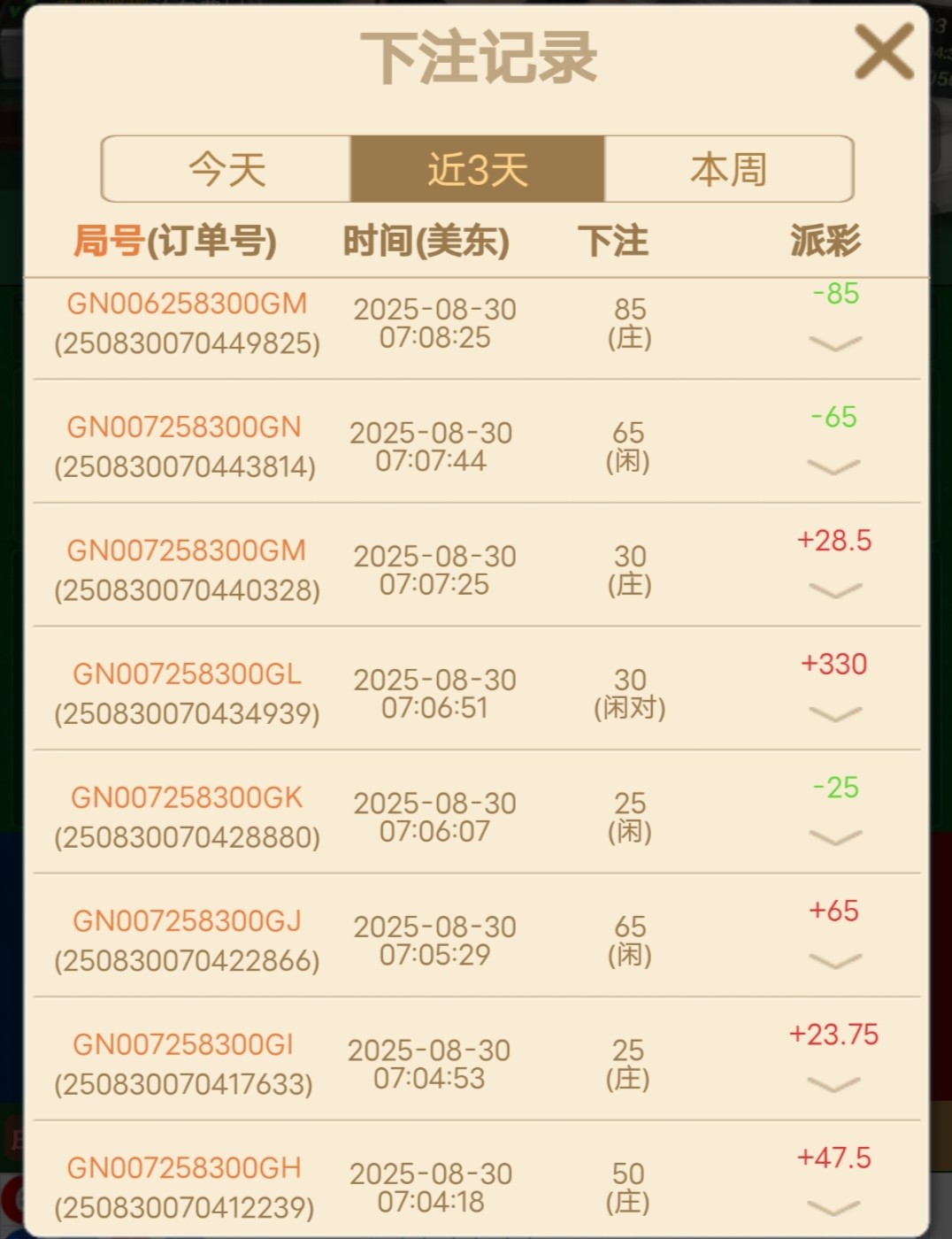Image resolution: width=952 pixels, height=1239 pixels.
Task: Close the 下注记录 dialog
Action: [x=883, y=52]
